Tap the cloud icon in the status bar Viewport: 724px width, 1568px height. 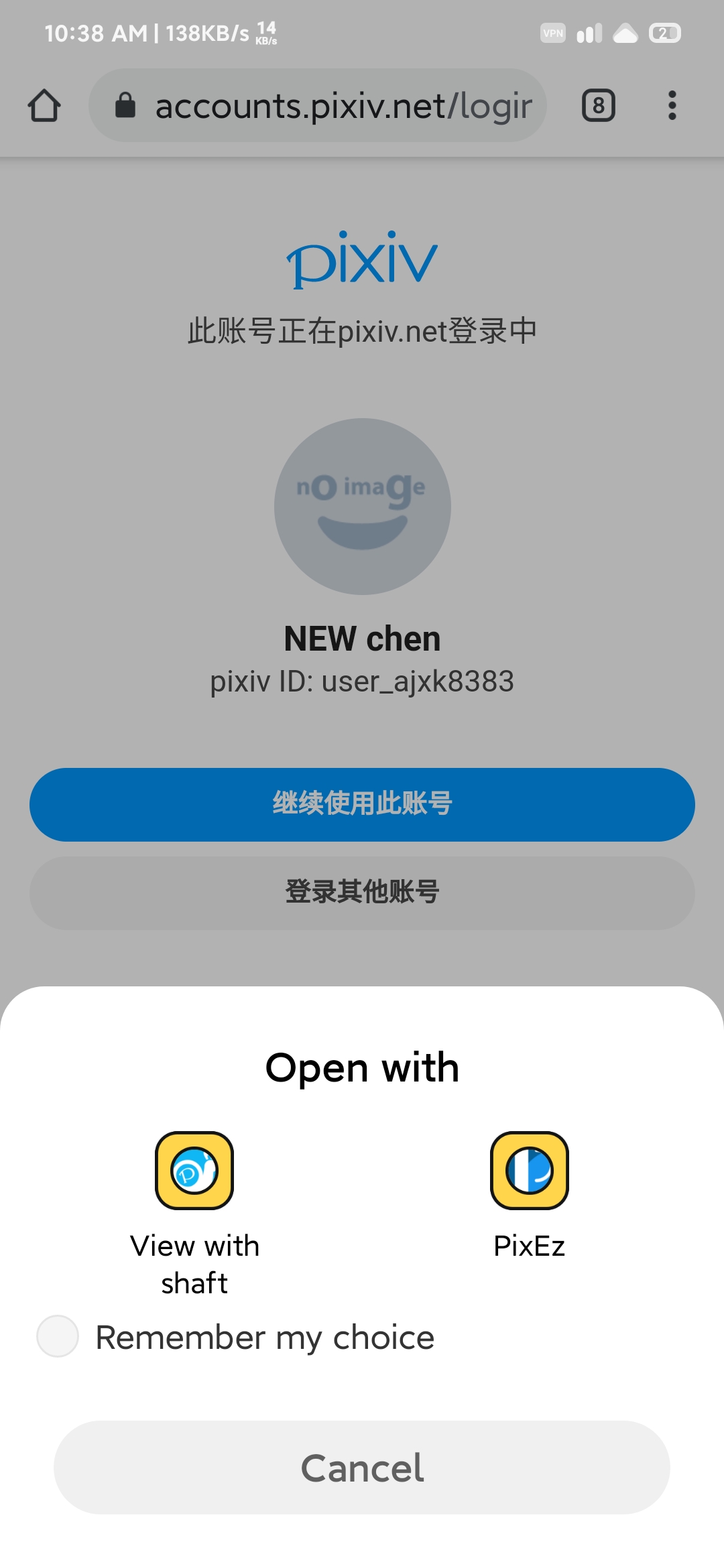(x=625, y=32)
